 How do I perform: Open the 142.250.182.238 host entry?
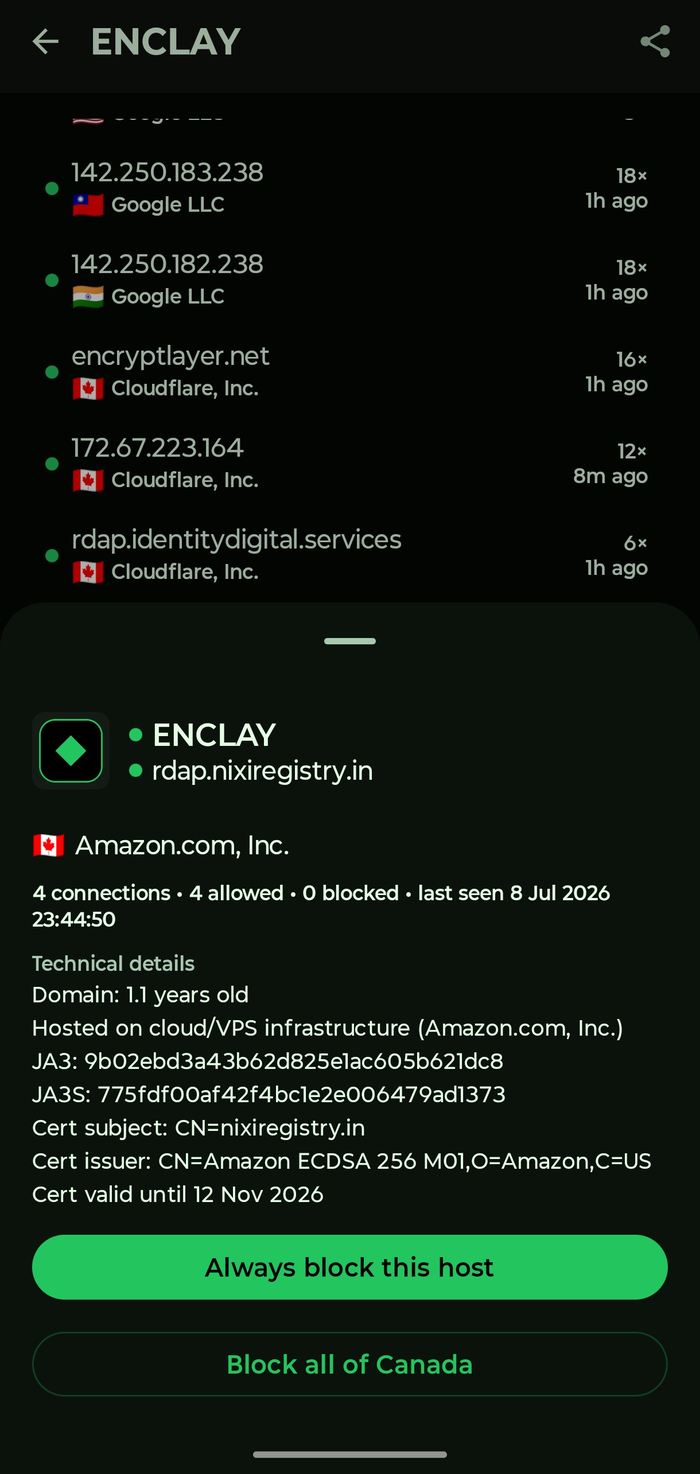350,280
